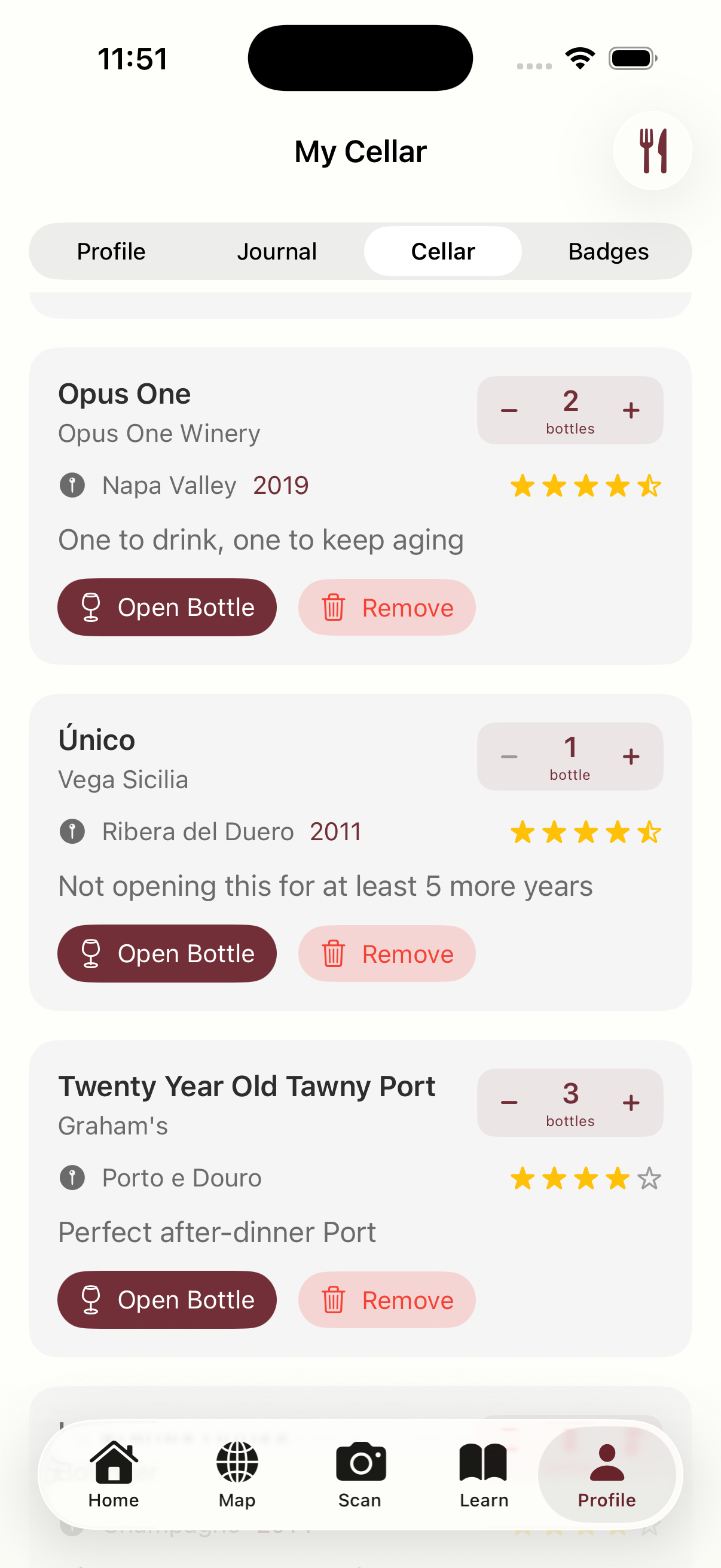Decrease the Tawny Port bottle count
The image size is (721, 1568).
point(509,1102)
